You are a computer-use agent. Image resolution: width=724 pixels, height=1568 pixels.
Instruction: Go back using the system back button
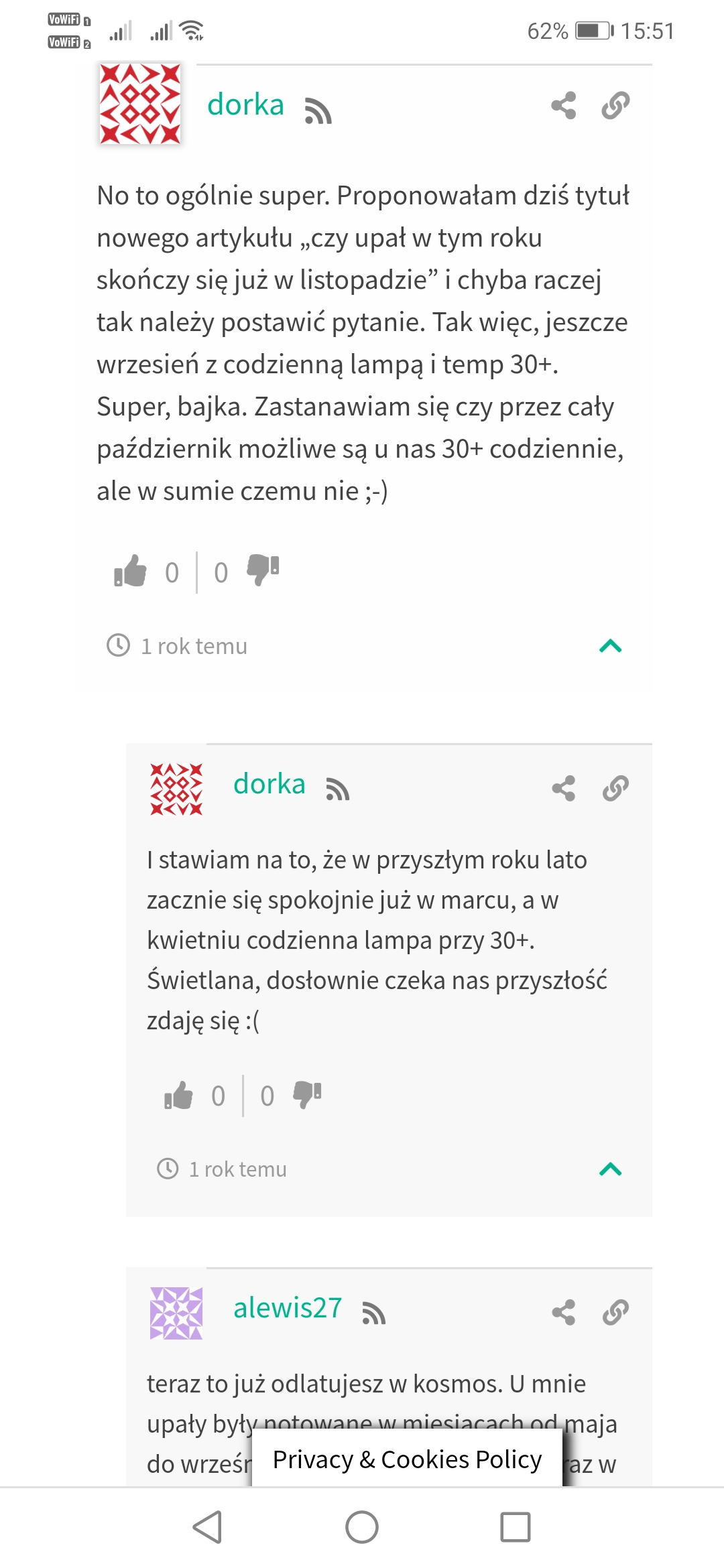pyautogui.click(x=207, y=1527)
